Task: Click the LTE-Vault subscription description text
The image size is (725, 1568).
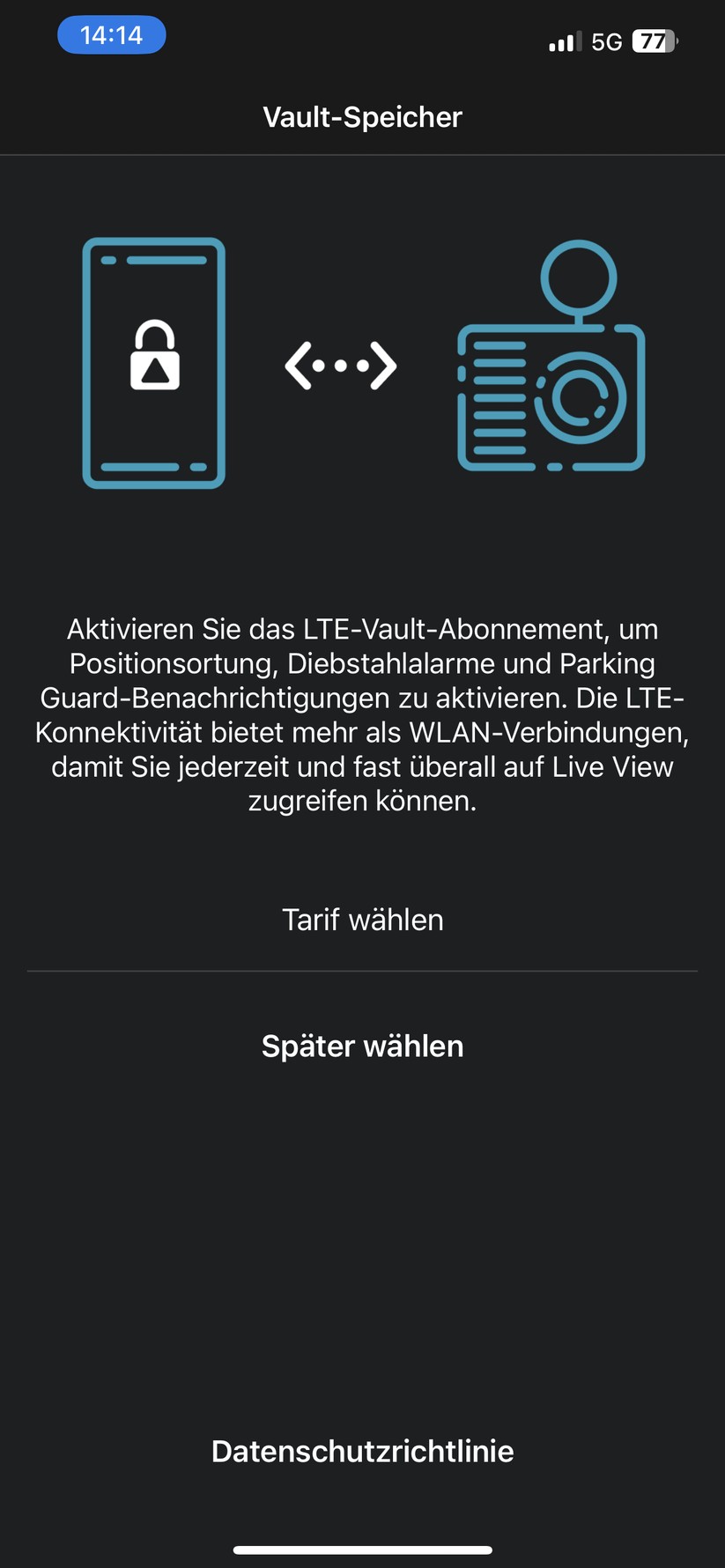Action: click(x=362, y=714)
